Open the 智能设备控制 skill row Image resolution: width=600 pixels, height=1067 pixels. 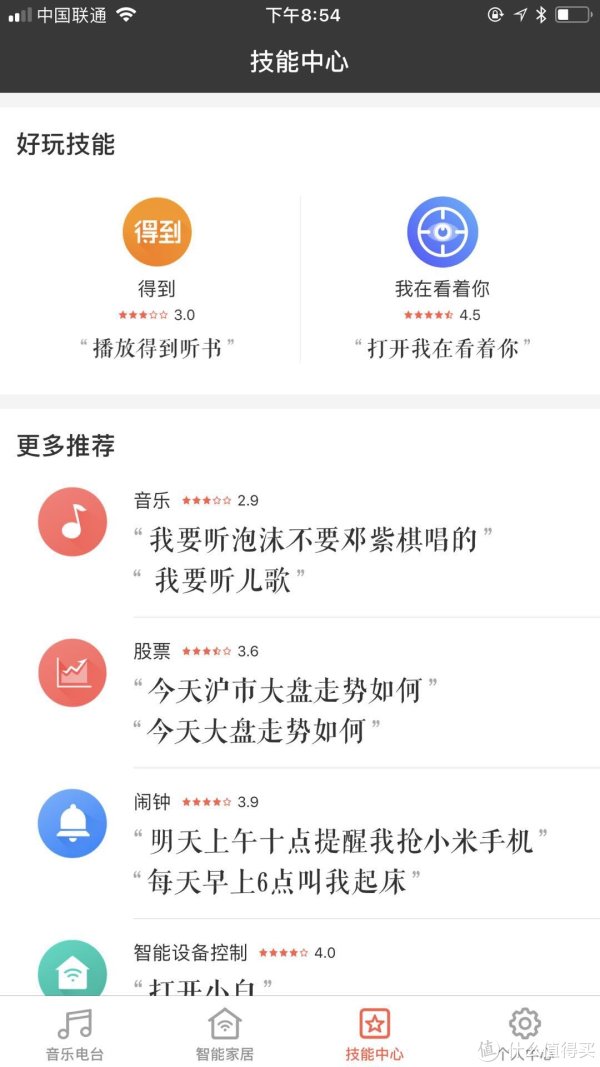(x=300, y=965)
